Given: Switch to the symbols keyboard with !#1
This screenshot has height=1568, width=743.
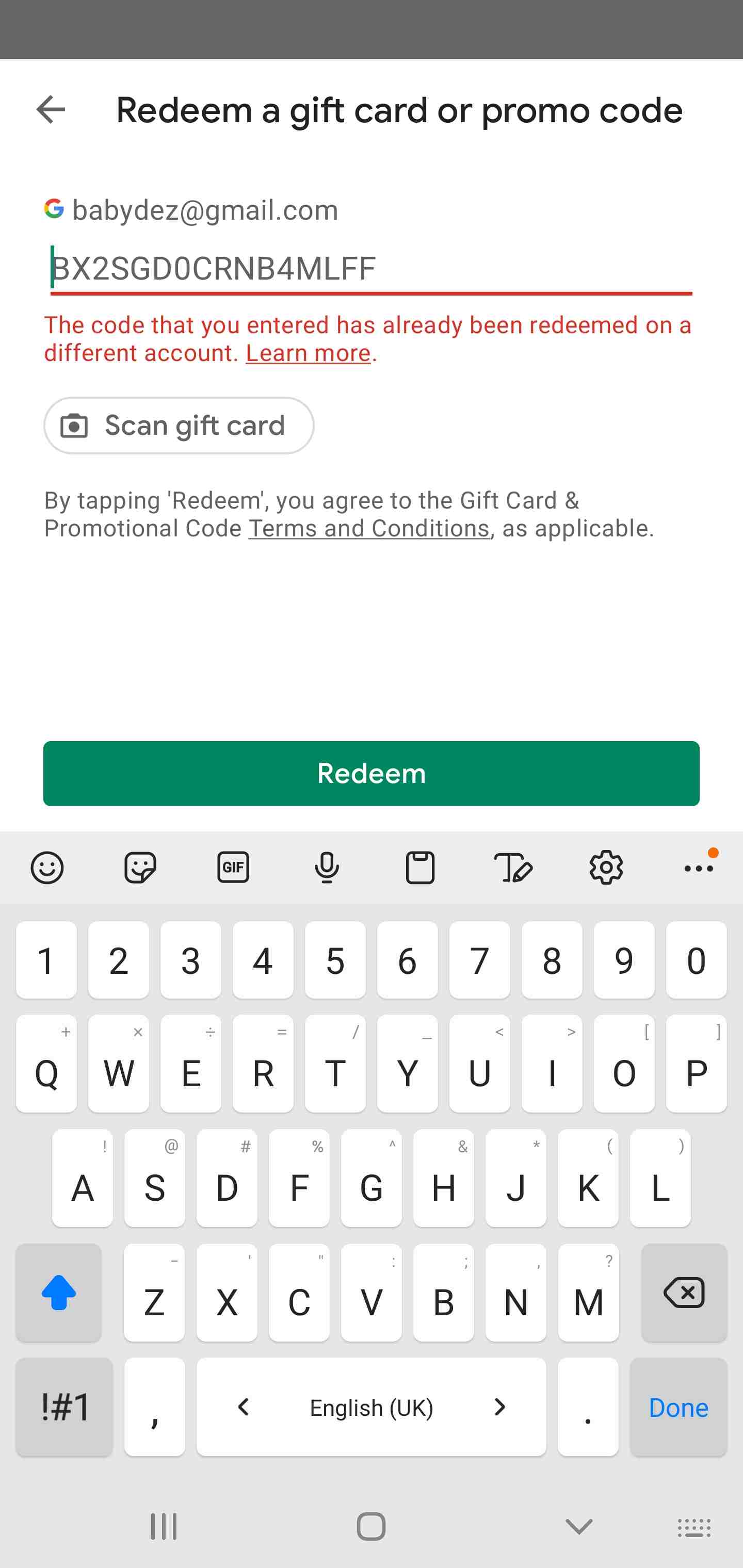Looking at the screenshot, I should click(64, 1407).
